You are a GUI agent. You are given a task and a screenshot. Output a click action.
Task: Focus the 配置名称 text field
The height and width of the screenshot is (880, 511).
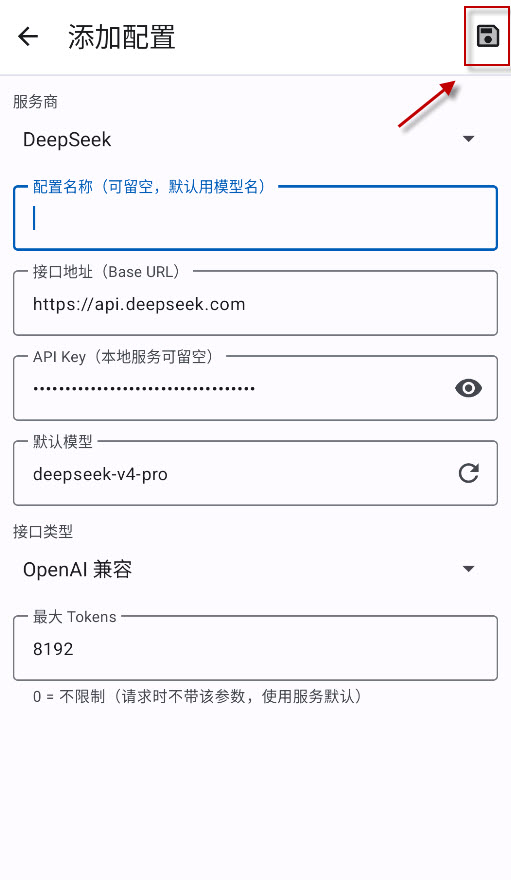[x=255, y=218]
